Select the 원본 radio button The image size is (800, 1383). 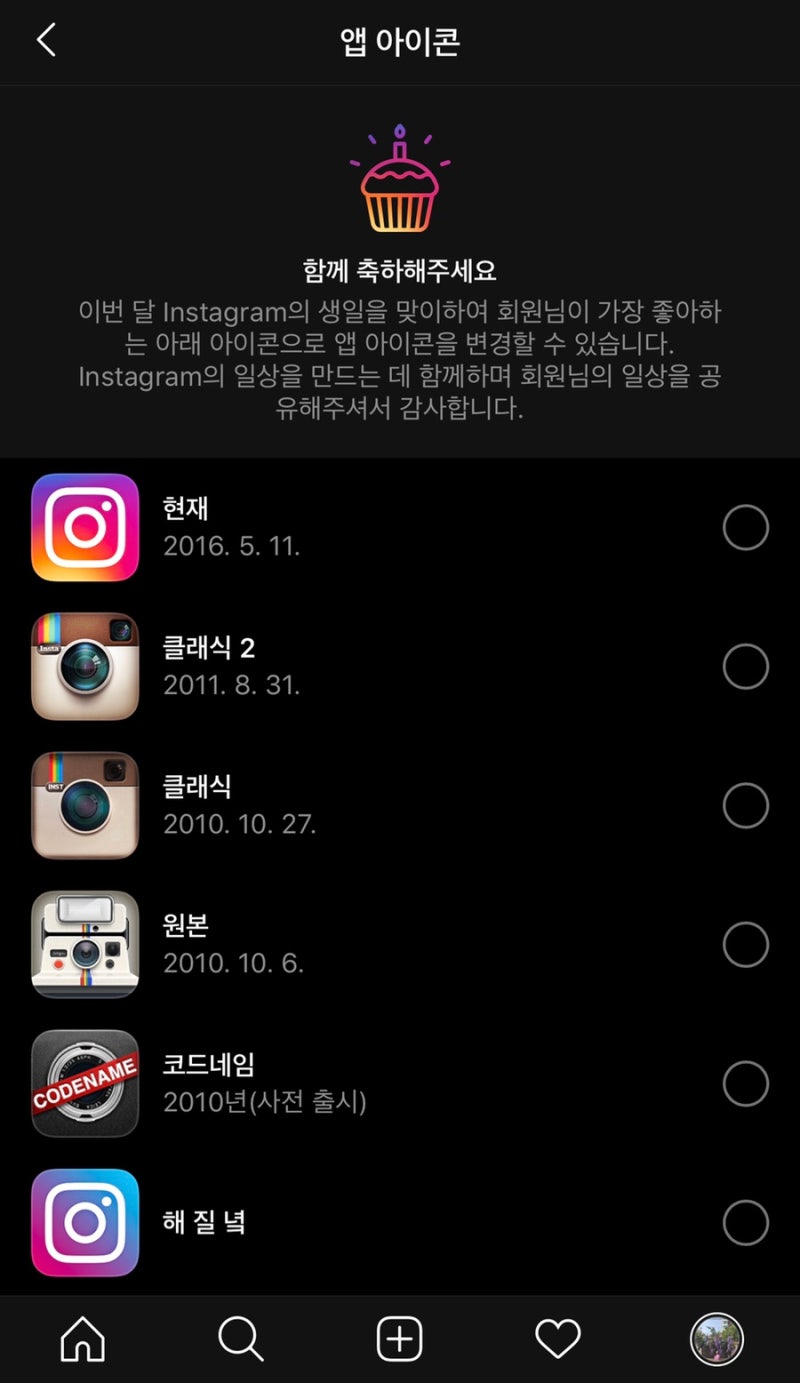(746, 944)
